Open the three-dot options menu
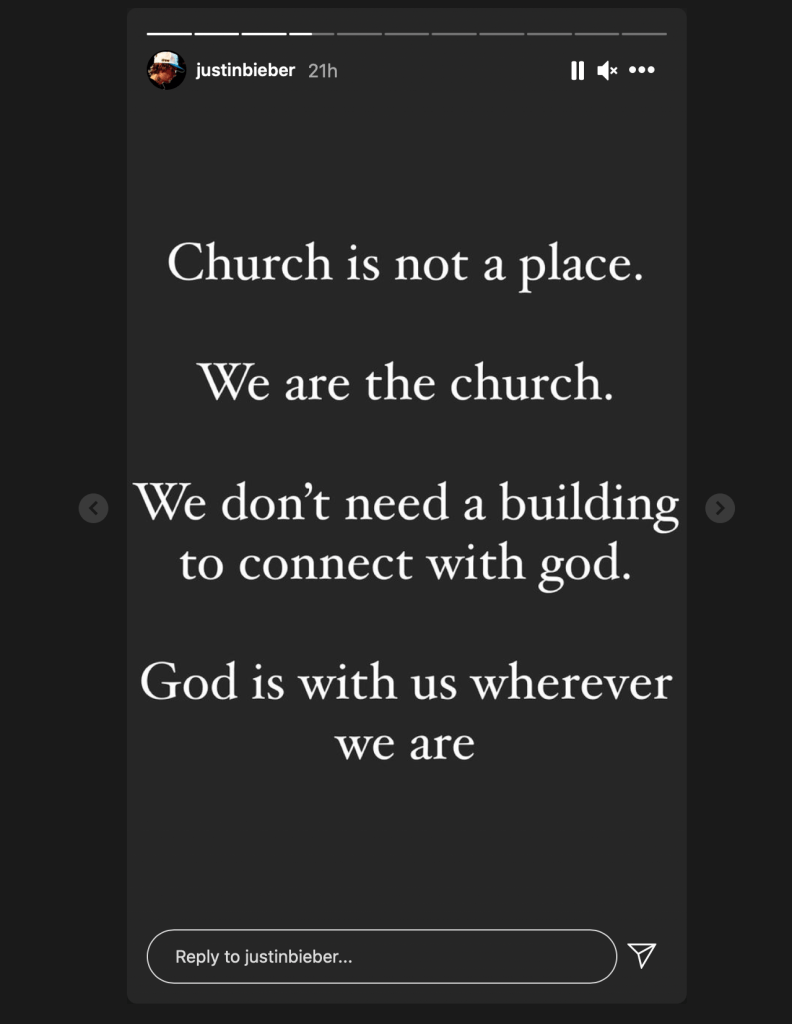 [642, 71]
